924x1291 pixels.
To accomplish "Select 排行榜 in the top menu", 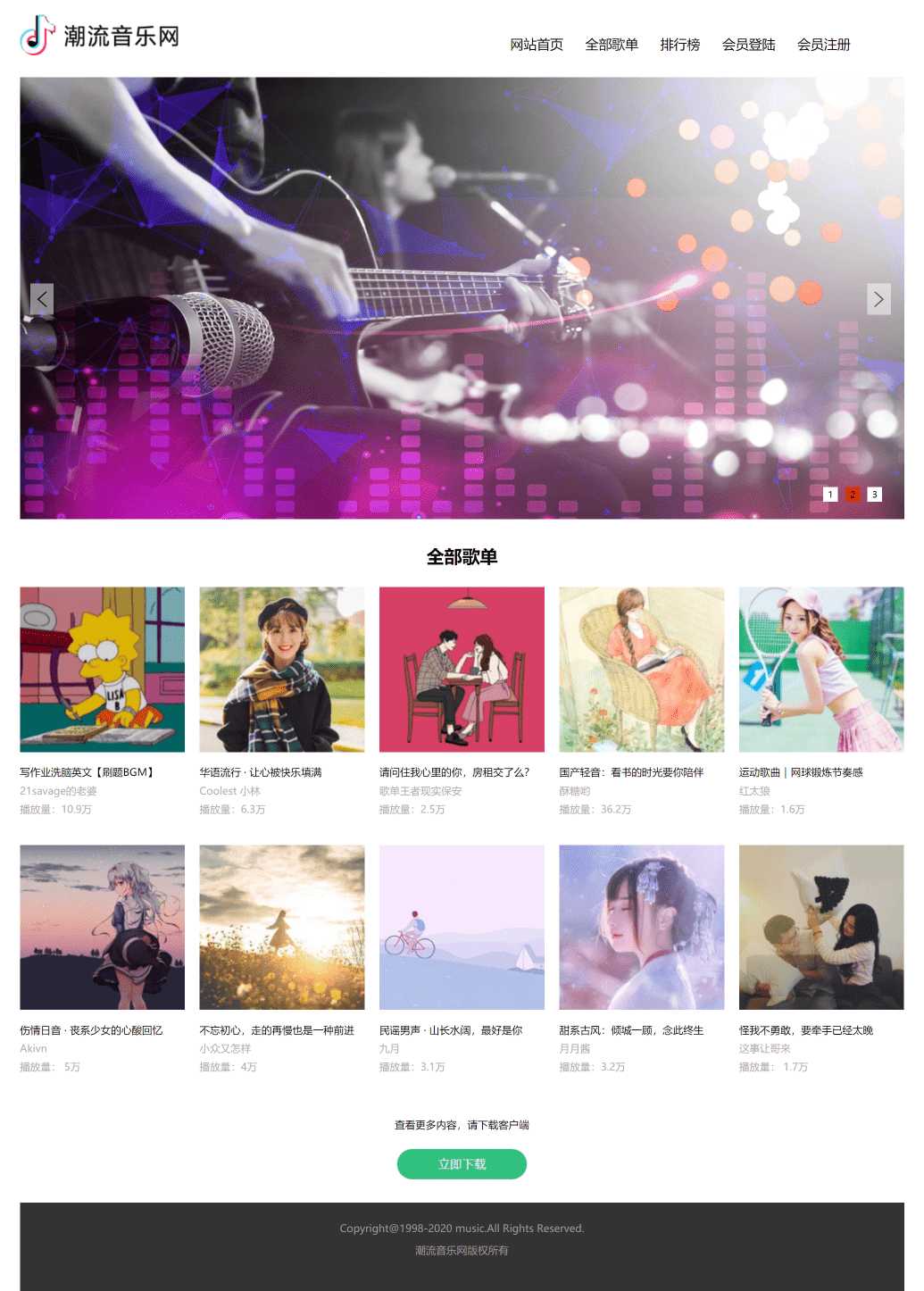I will coord(680,45).
